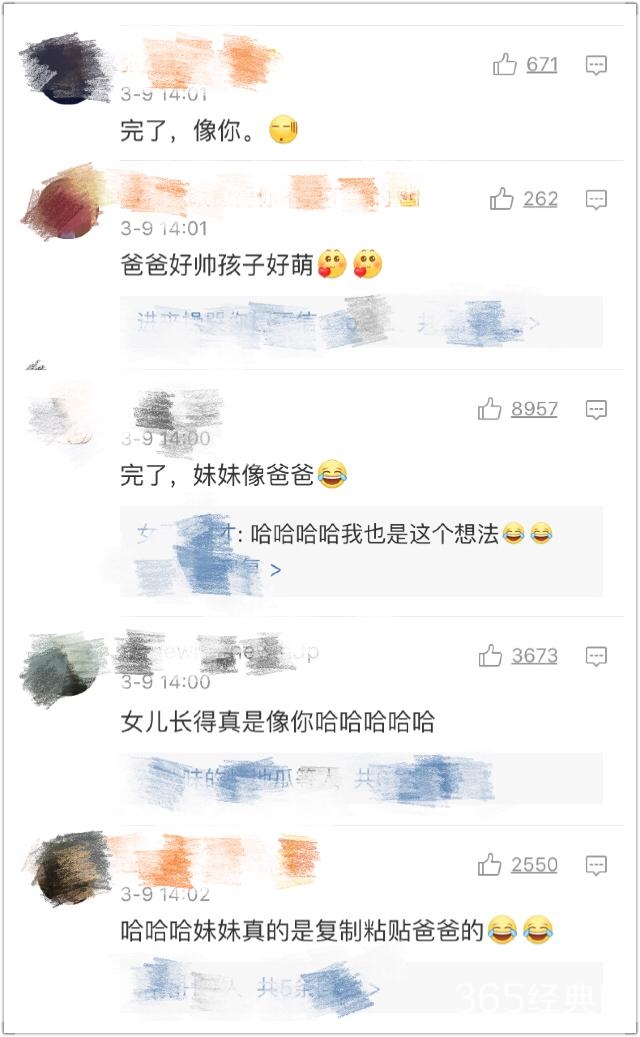Reply to the comment 哈哈哈妹妹真的是复制粘贴爸爸的
This screenshot has width=640, height=1037.
[596, 864]
